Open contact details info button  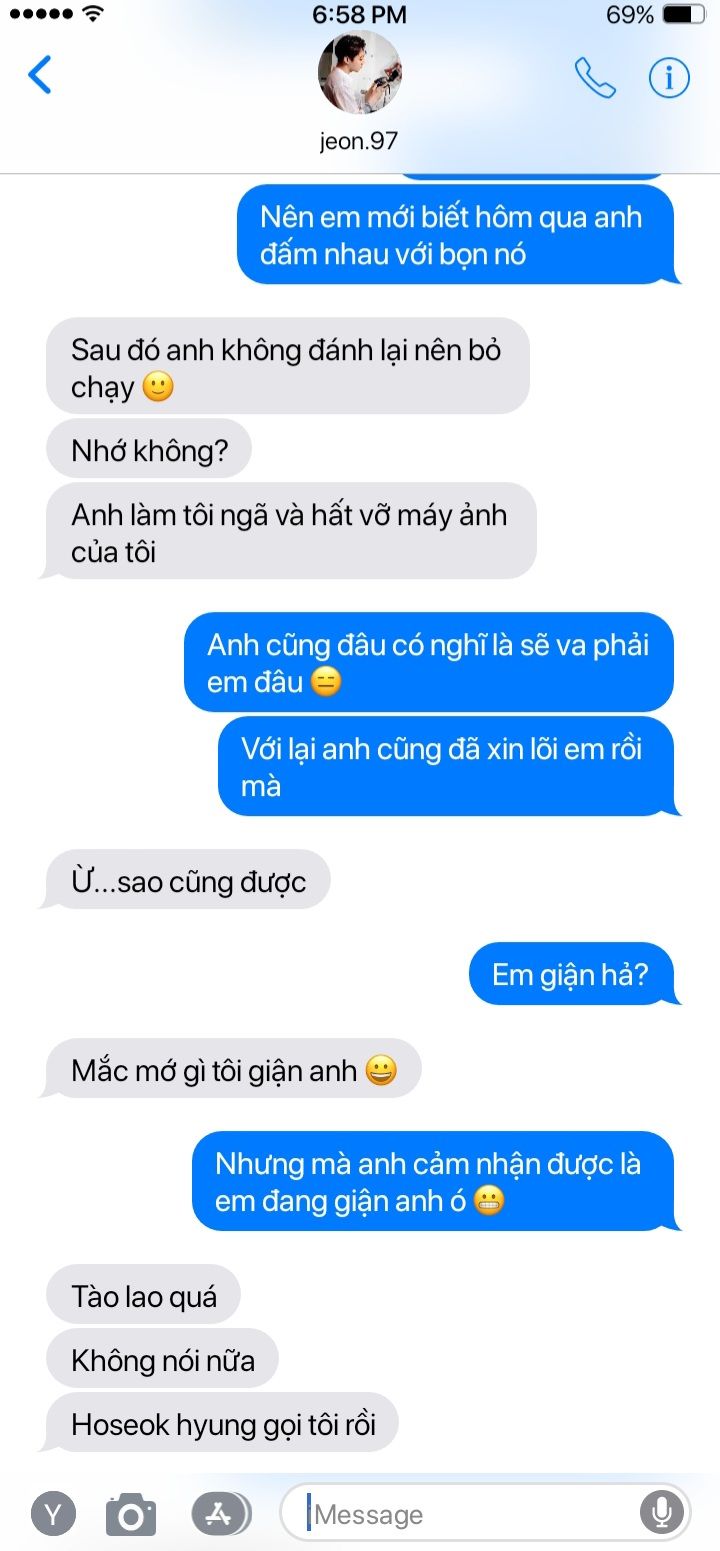click(669, 78)
